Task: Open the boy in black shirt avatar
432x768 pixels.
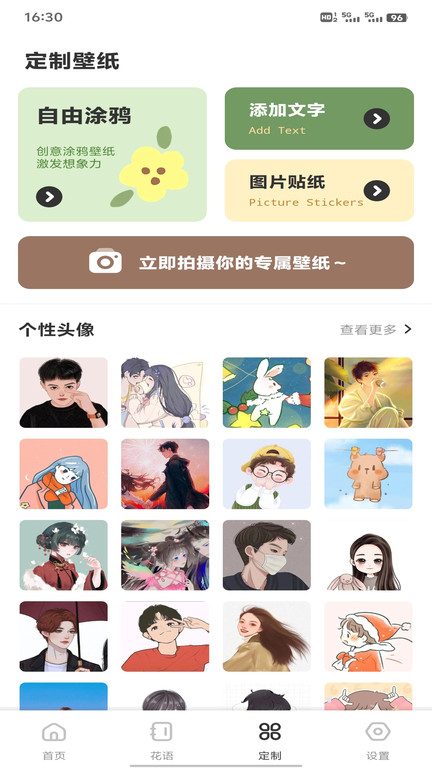Action: click(64, 392)
